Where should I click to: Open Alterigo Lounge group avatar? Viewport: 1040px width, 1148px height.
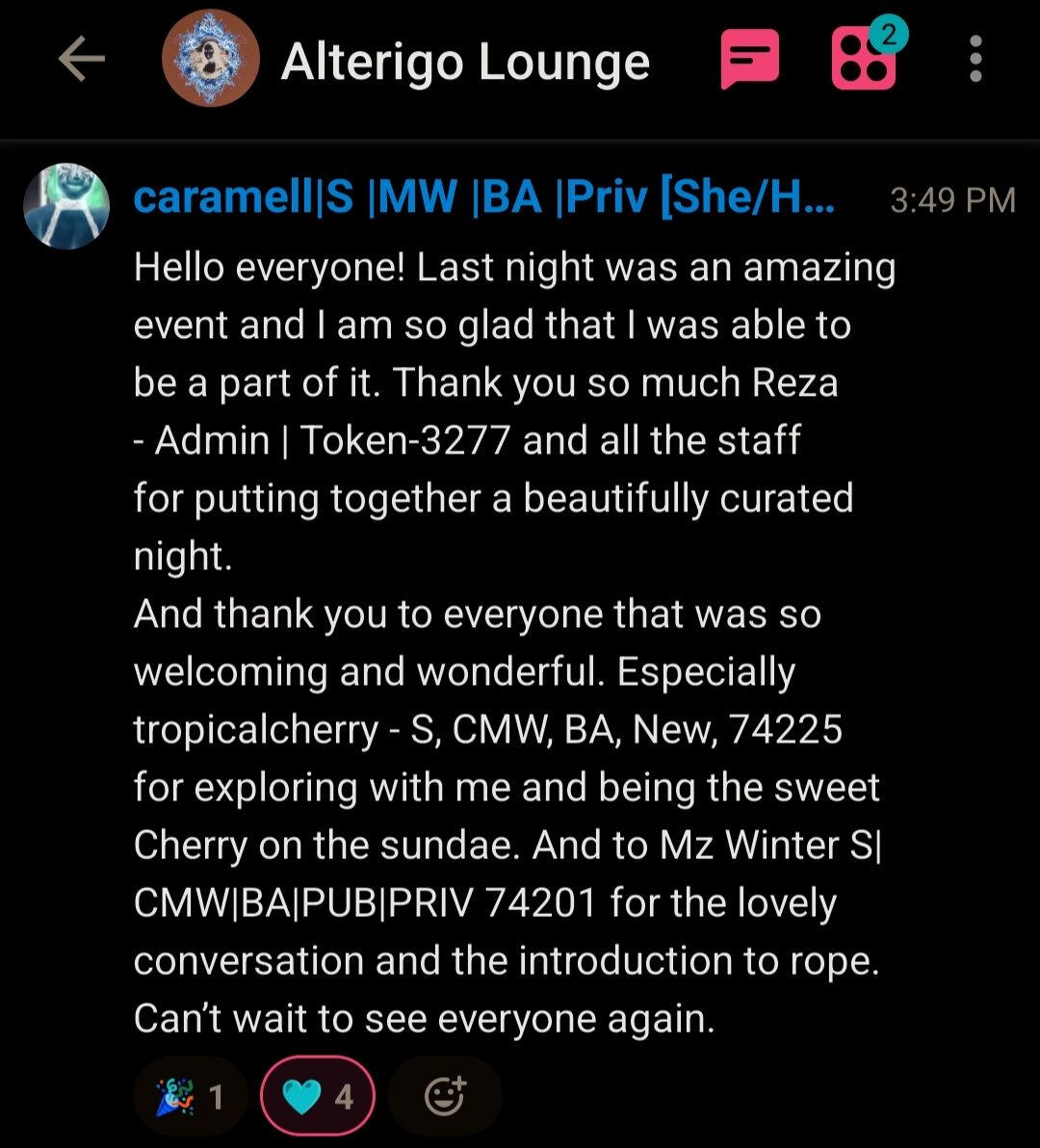tap(210, 59)
